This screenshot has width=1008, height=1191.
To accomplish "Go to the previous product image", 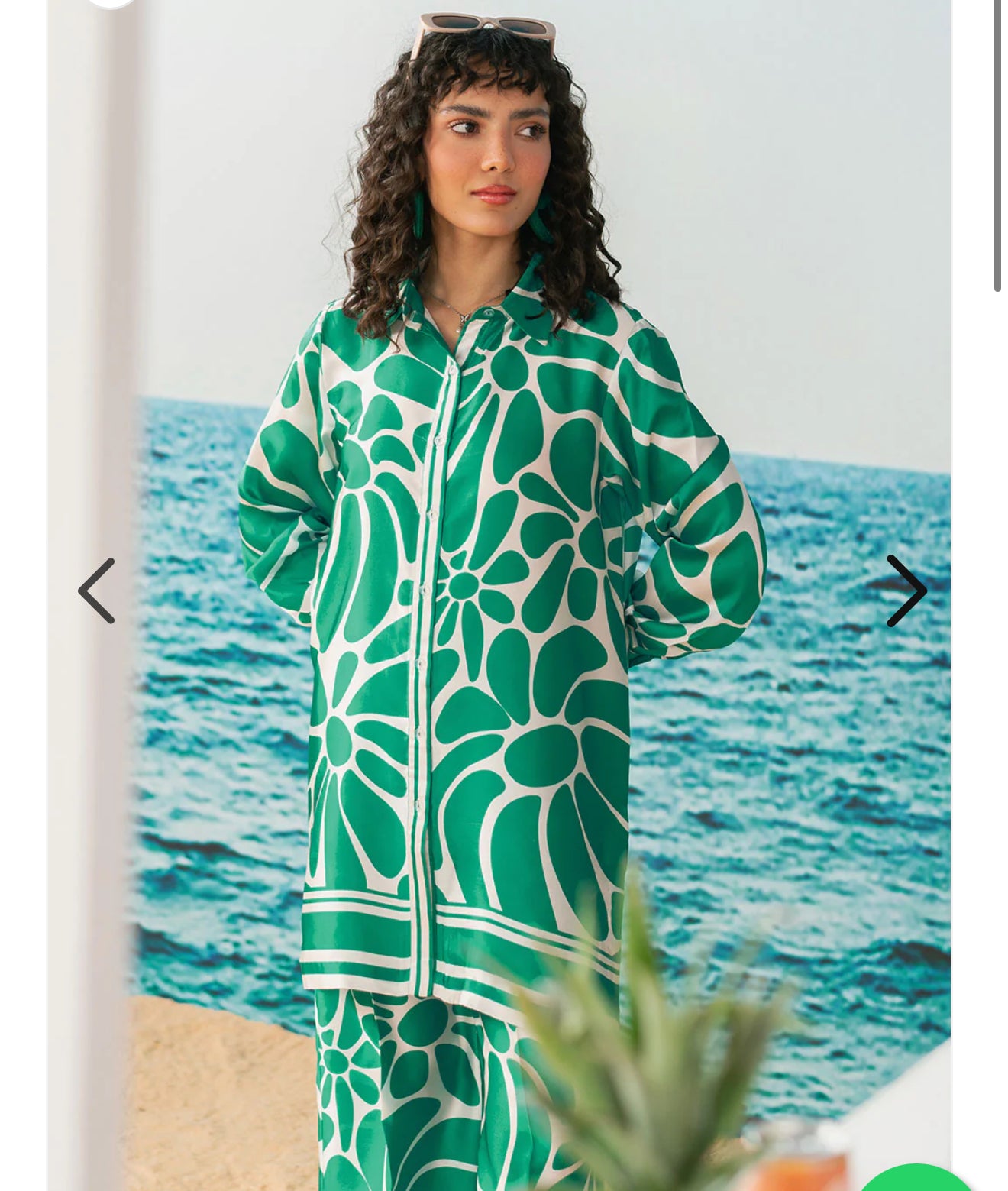I will 97,591.
